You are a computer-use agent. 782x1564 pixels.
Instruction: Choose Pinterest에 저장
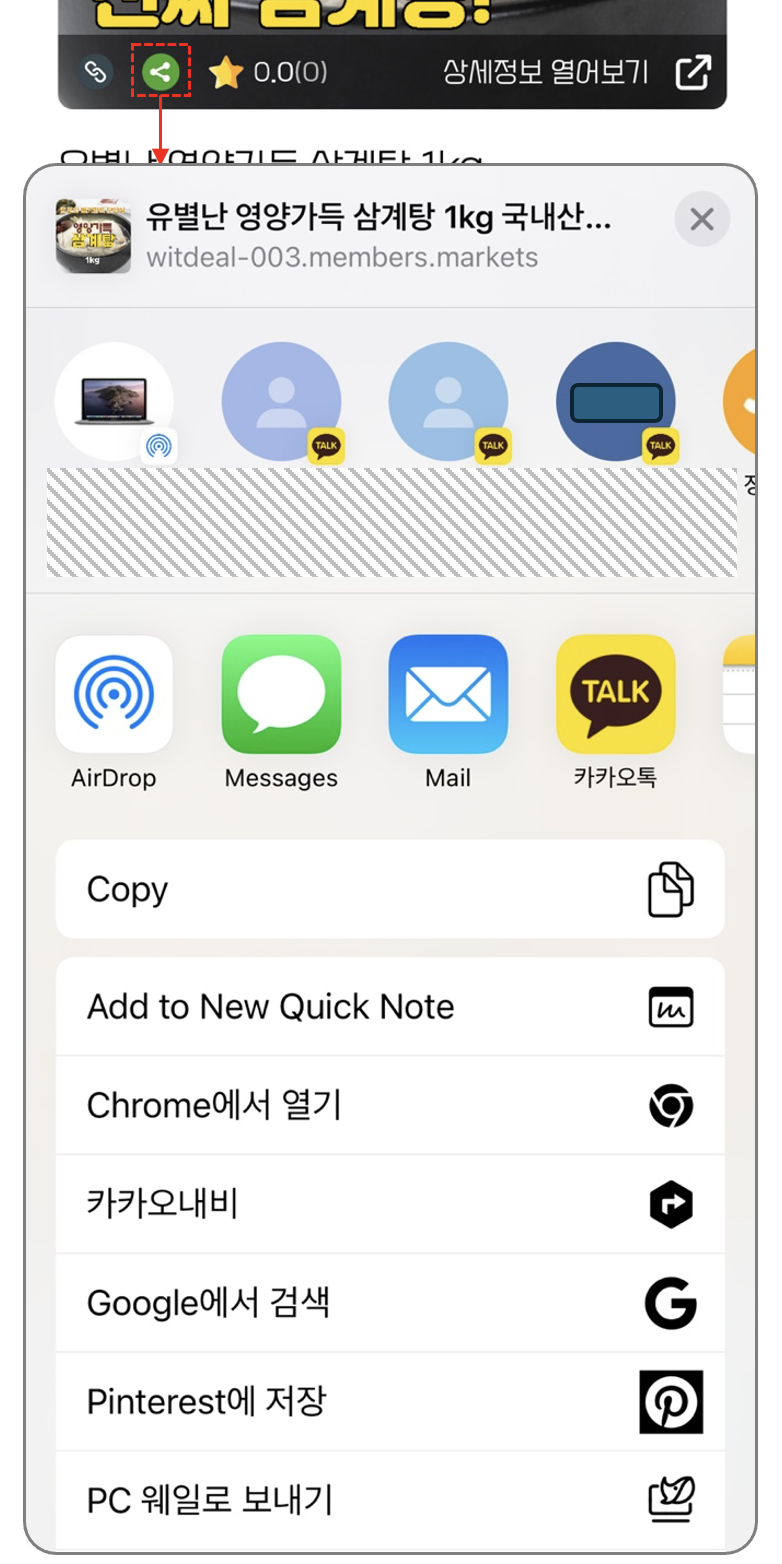(390, 1402)
